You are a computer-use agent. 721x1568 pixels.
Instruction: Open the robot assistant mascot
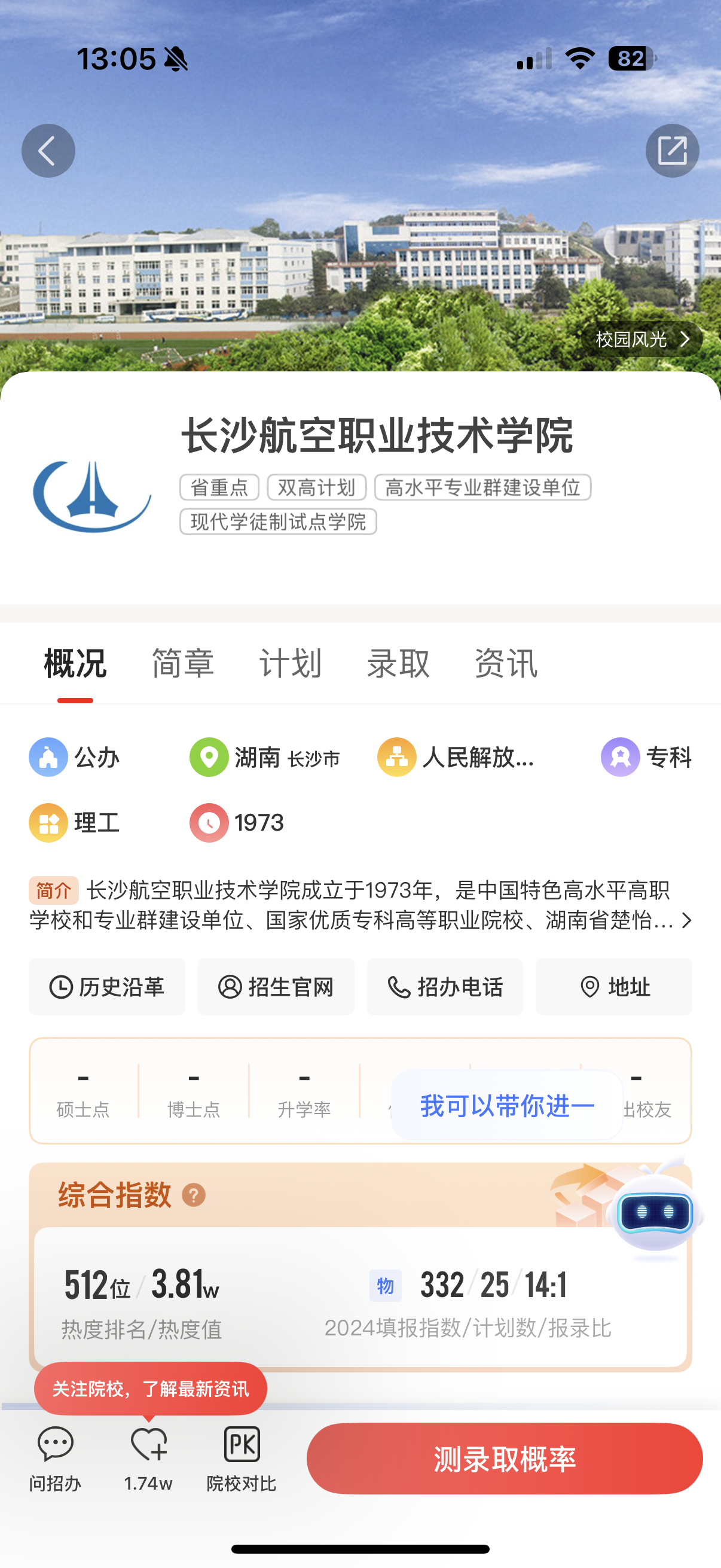pyautogui.click(x=655, y=1213)
